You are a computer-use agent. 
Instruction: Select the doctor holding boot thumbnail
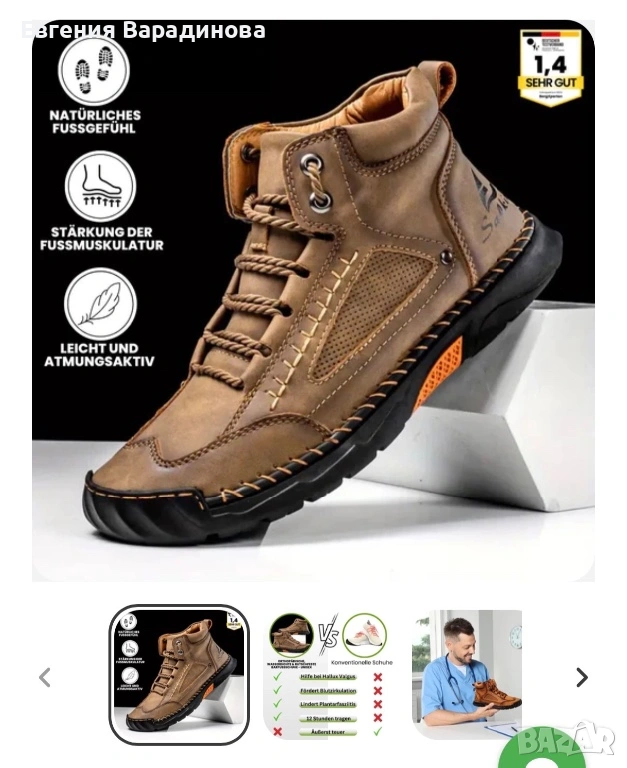(x=467, y=675)
